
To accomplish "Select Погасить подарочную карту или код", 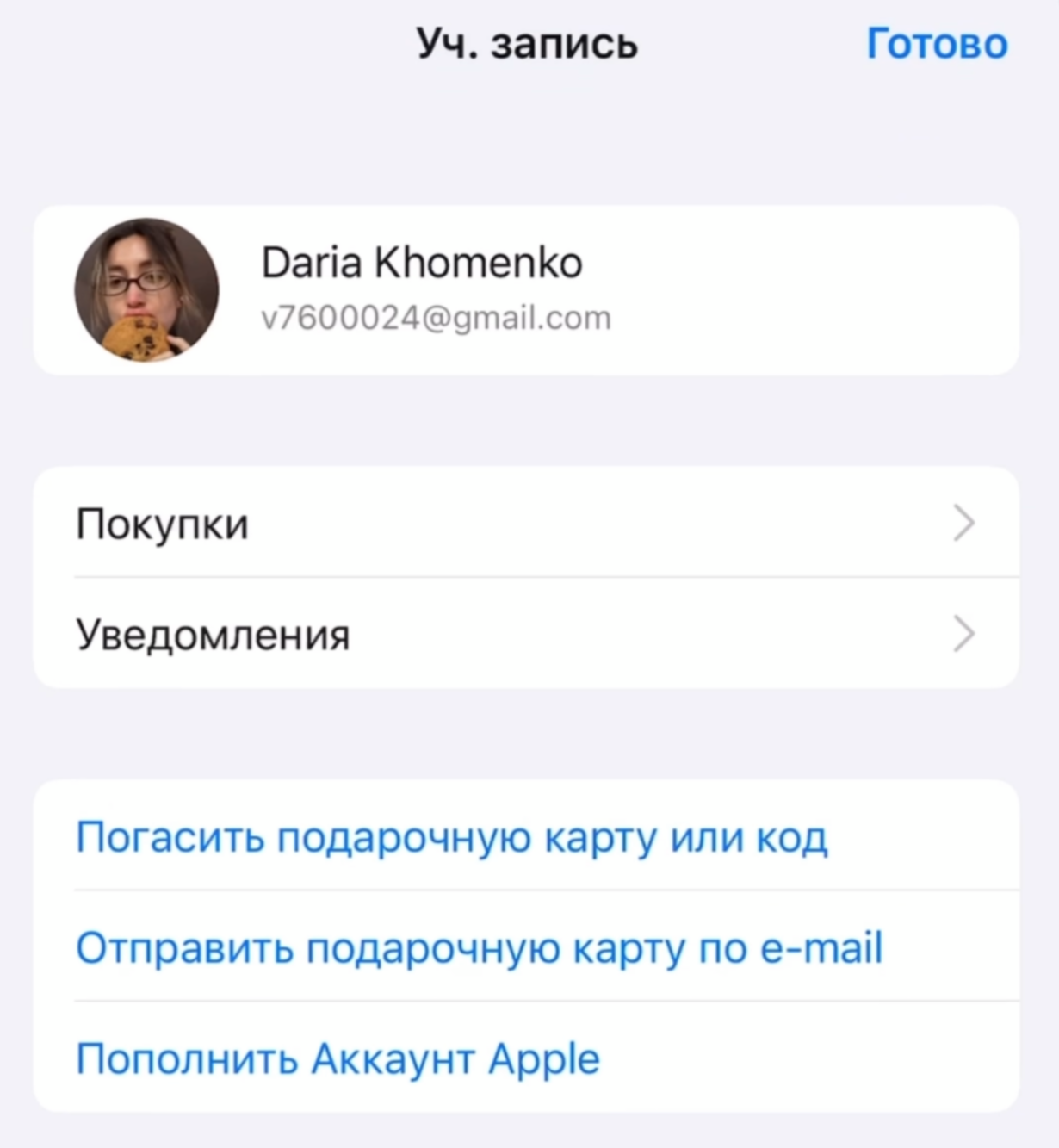I will click(452, 836).
